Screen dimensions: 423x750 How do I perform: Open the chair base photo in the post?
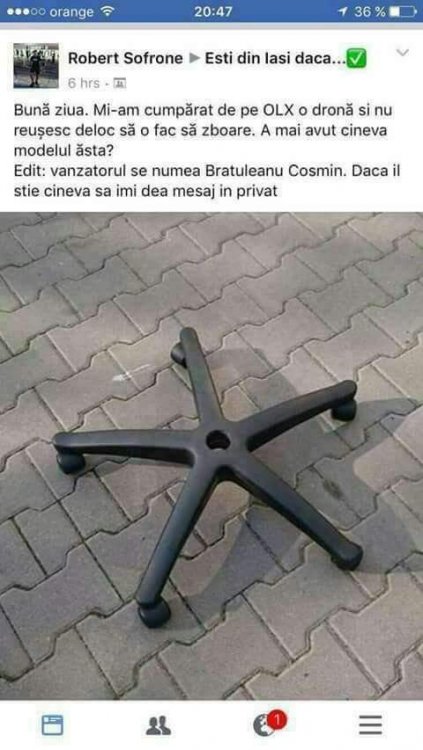[212, 456]
